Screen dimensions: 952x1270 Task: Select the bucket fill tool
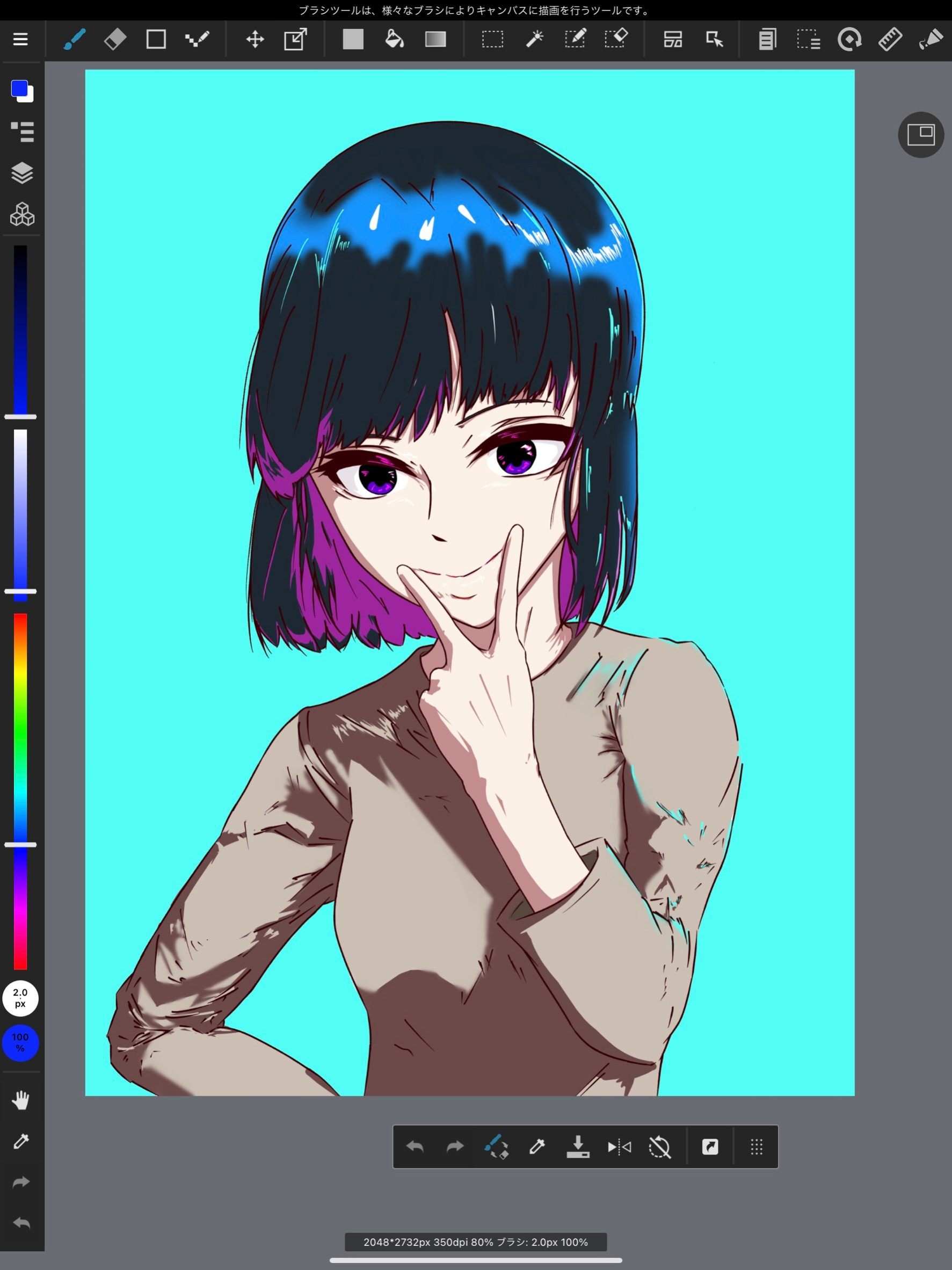(394, 39)
